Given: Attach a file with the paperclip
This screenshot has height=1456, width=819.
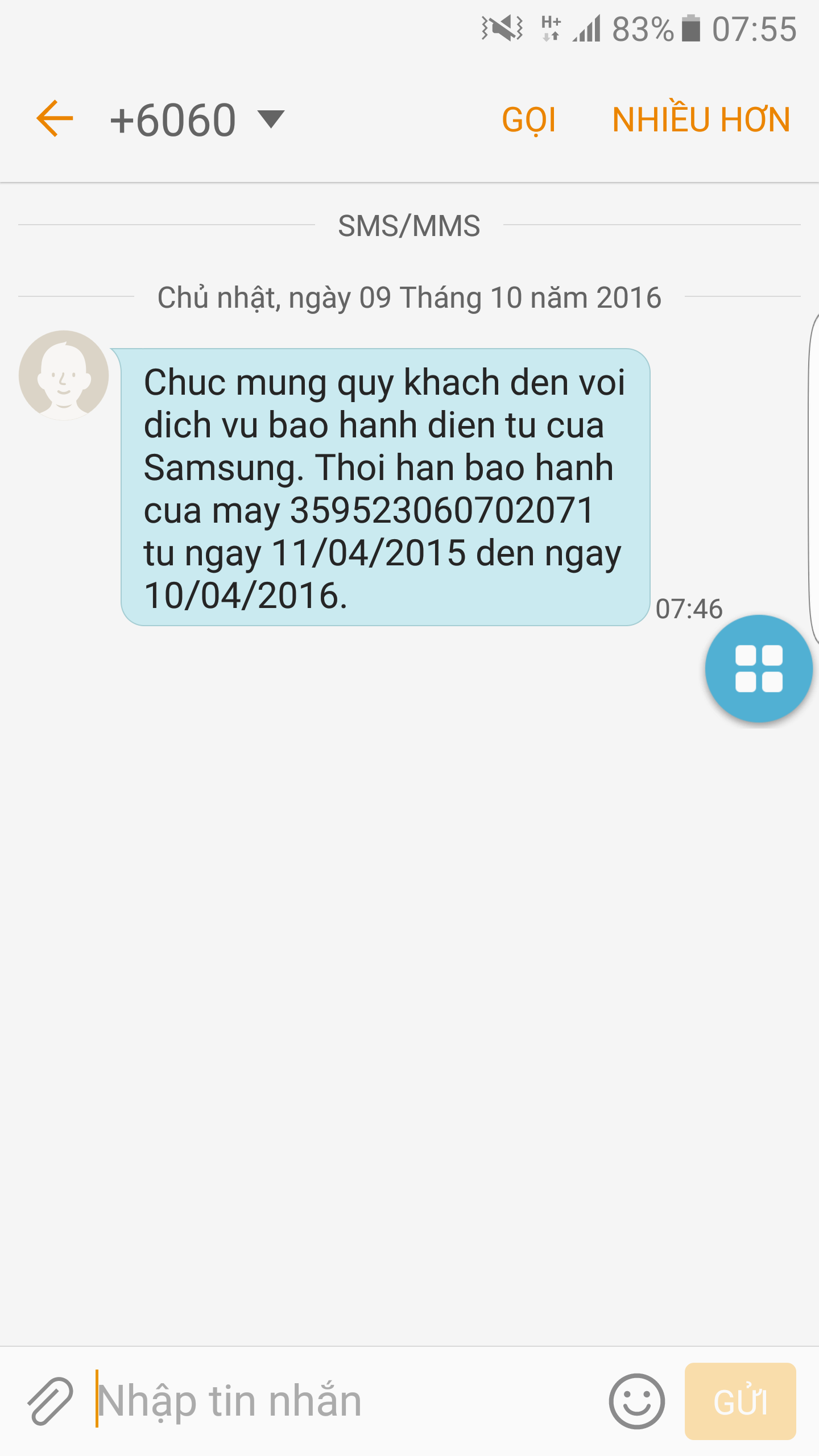Looking at the screenshot, I should point(50,1401).
